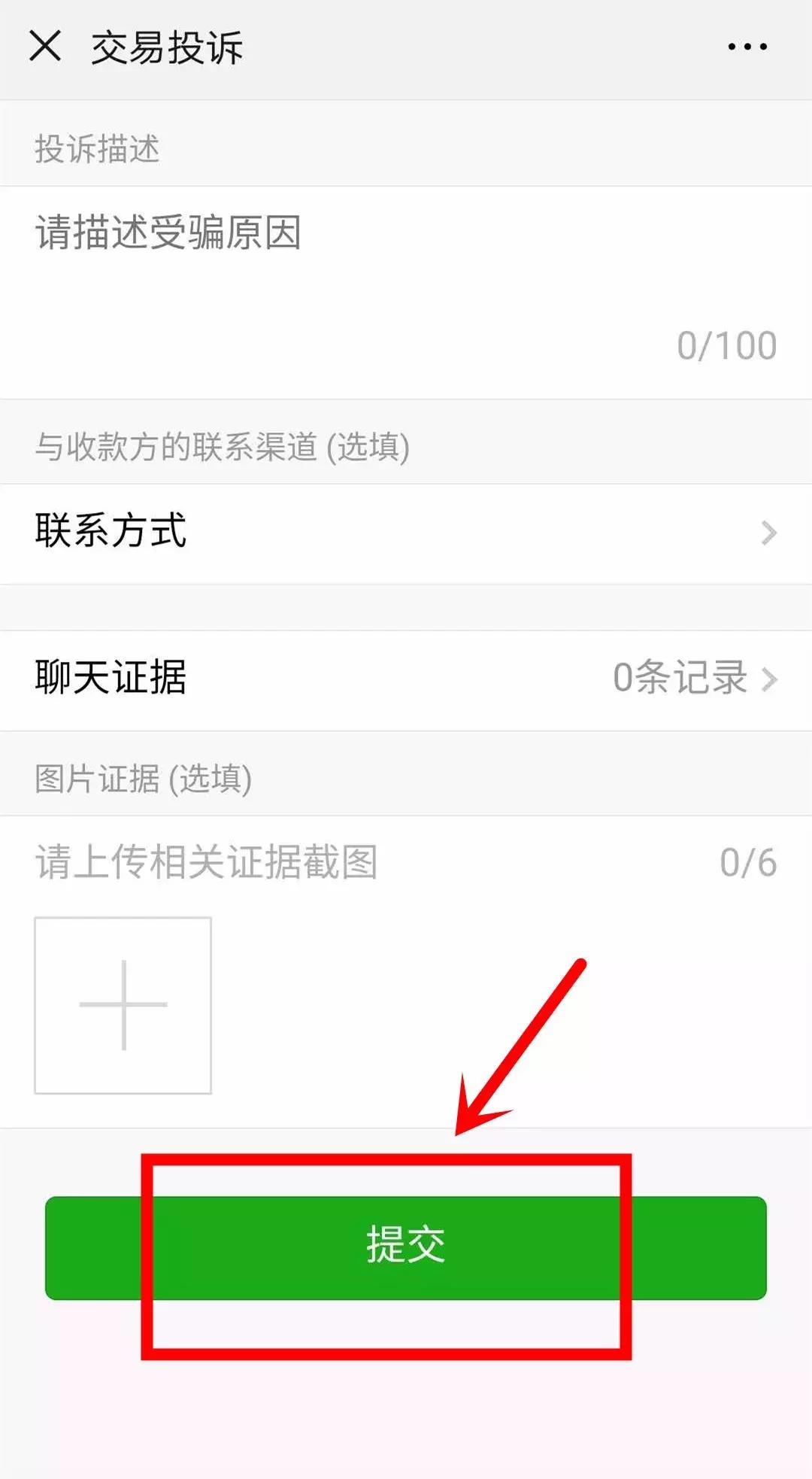Image resolution: width=812 pixels, height=1479 pixels.
Task: Click inside the 请描述受骗原因 text field
Action: (x=301, y=233)
